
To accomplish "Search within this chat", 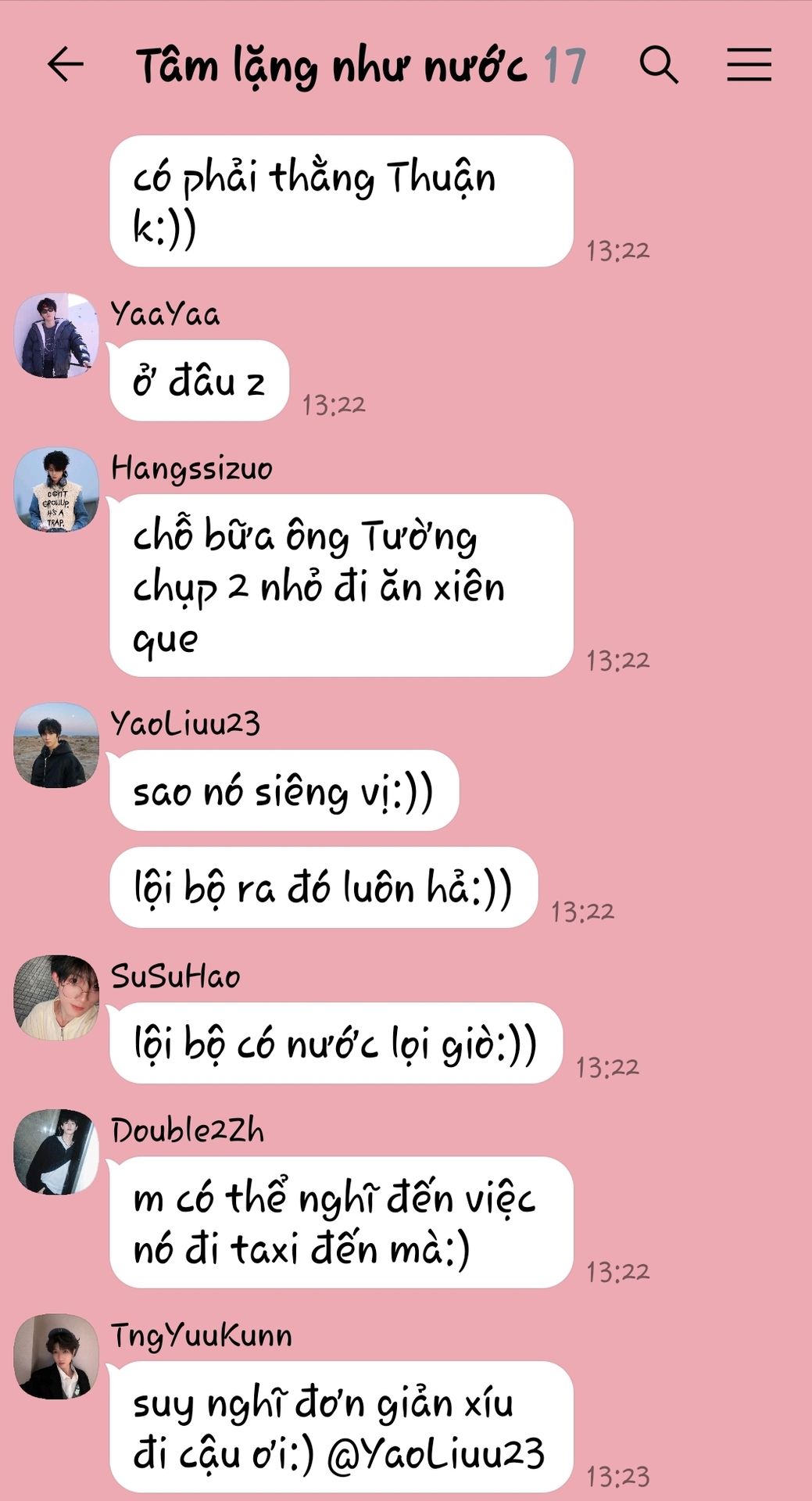I will coord(659,64).
